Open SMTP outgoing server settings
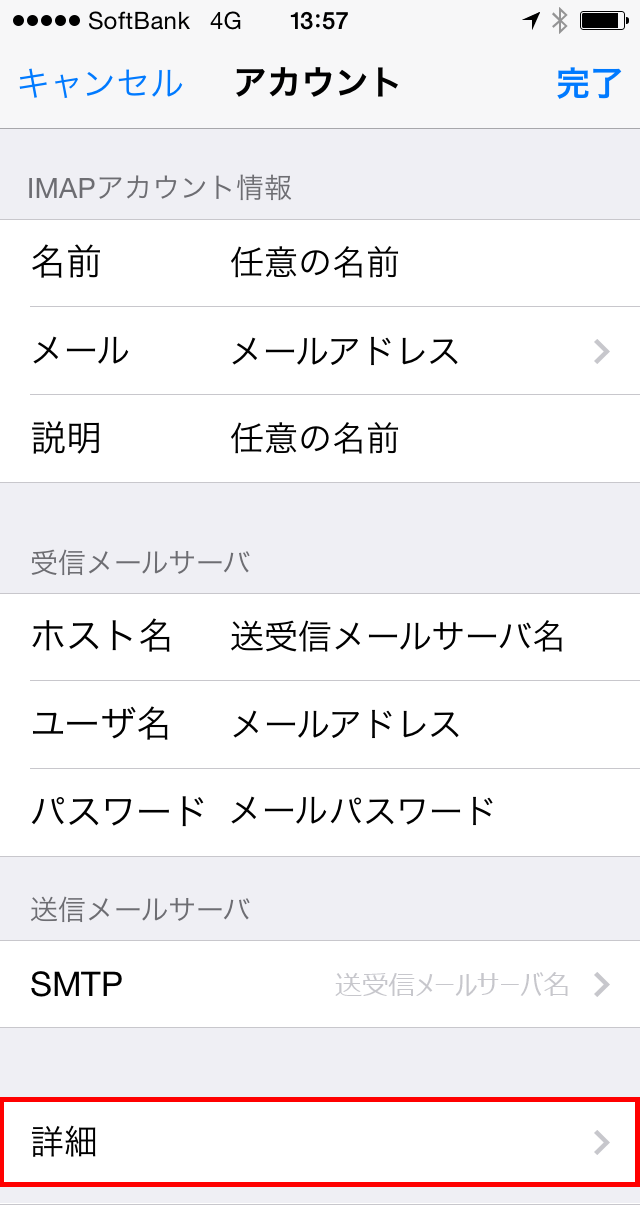This screenshot has width=640, height=1205. coord(320,984)
